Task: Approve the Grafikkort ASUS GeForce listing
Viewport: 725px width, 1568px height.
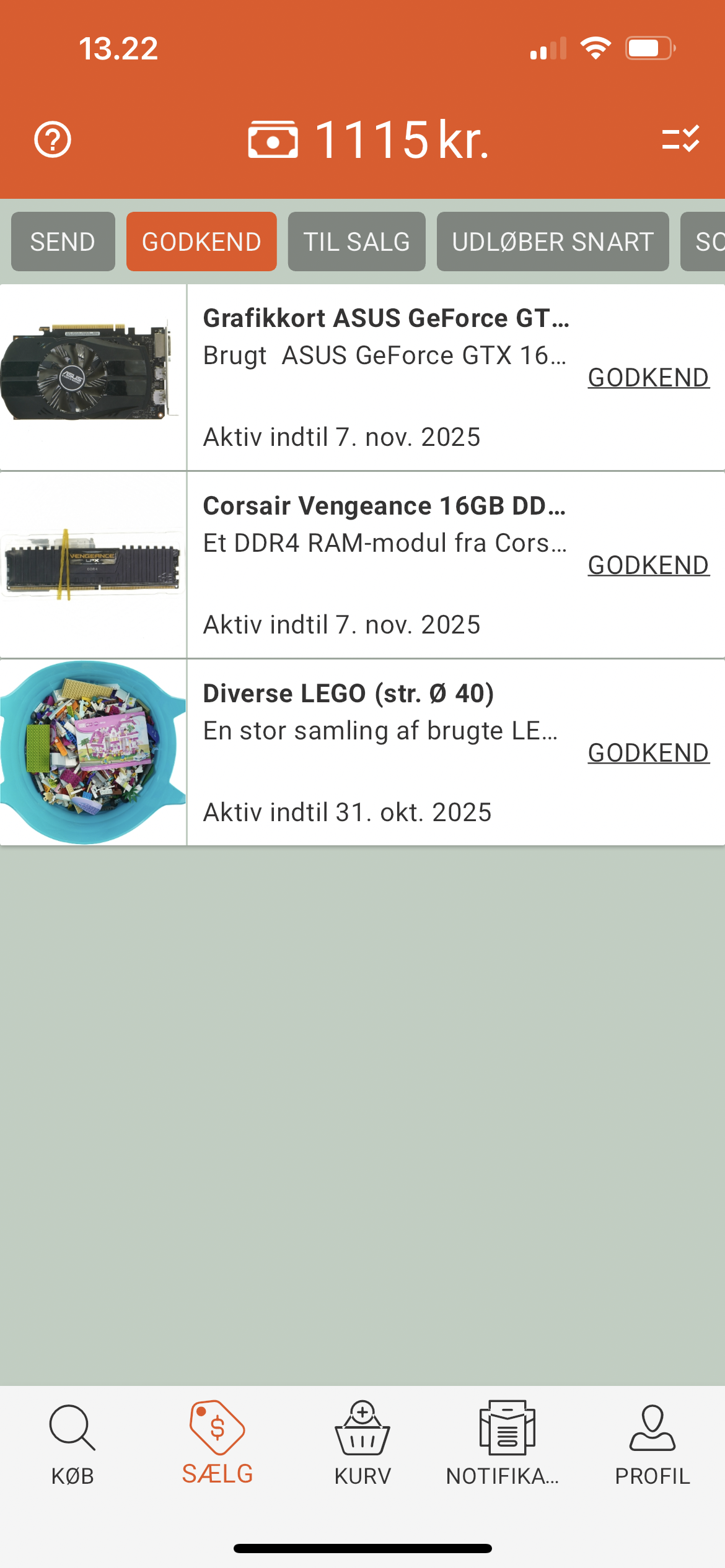Action: pos(648,378)
